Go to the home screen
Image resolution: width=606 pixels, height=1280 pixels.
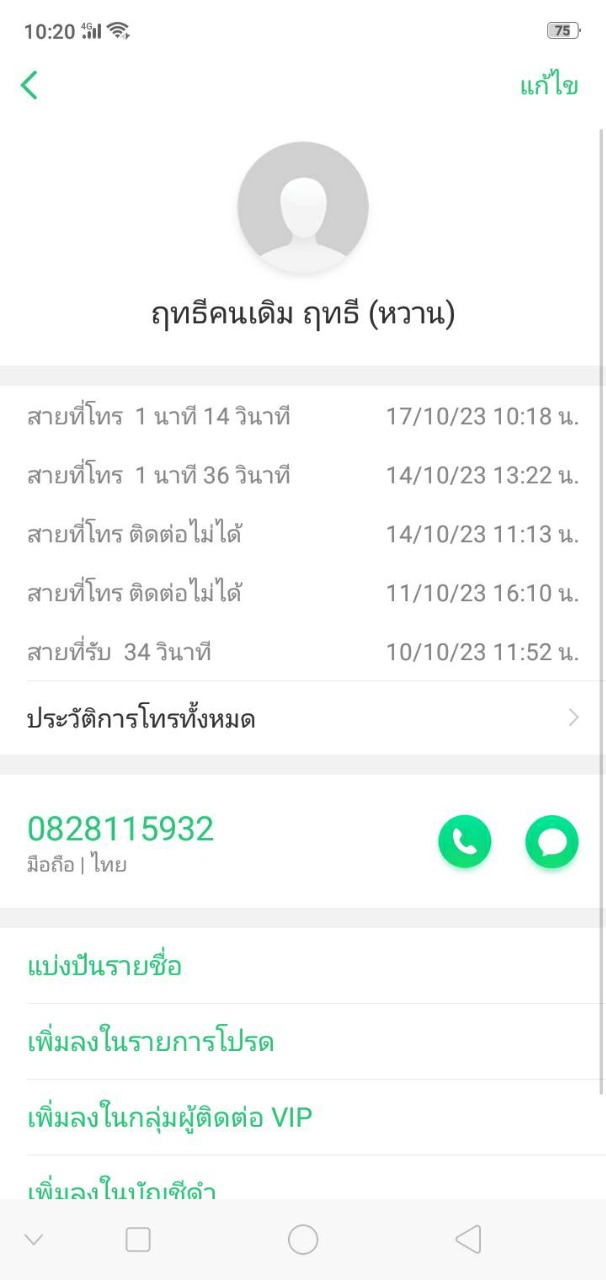[x=303, y=1240]
